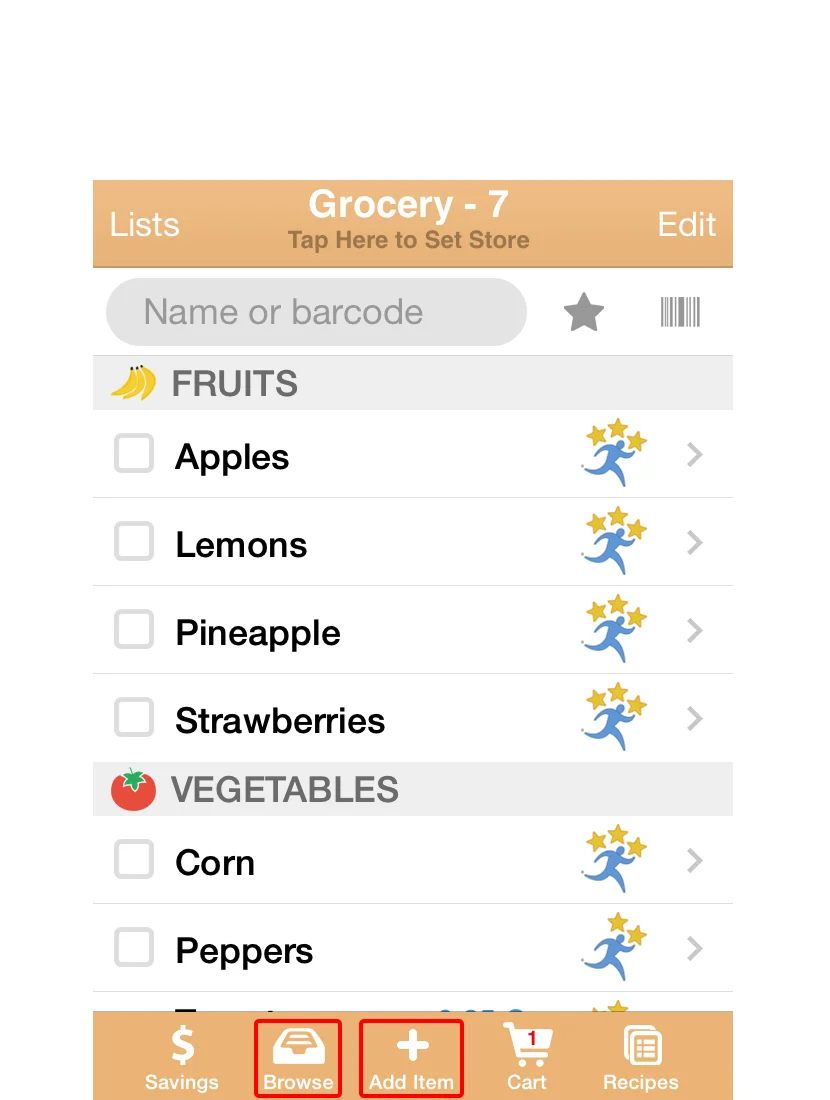The height and width of the screenshot is (1100, 830).
Task: View Corn item details
Action: click(x=695, y=861)
